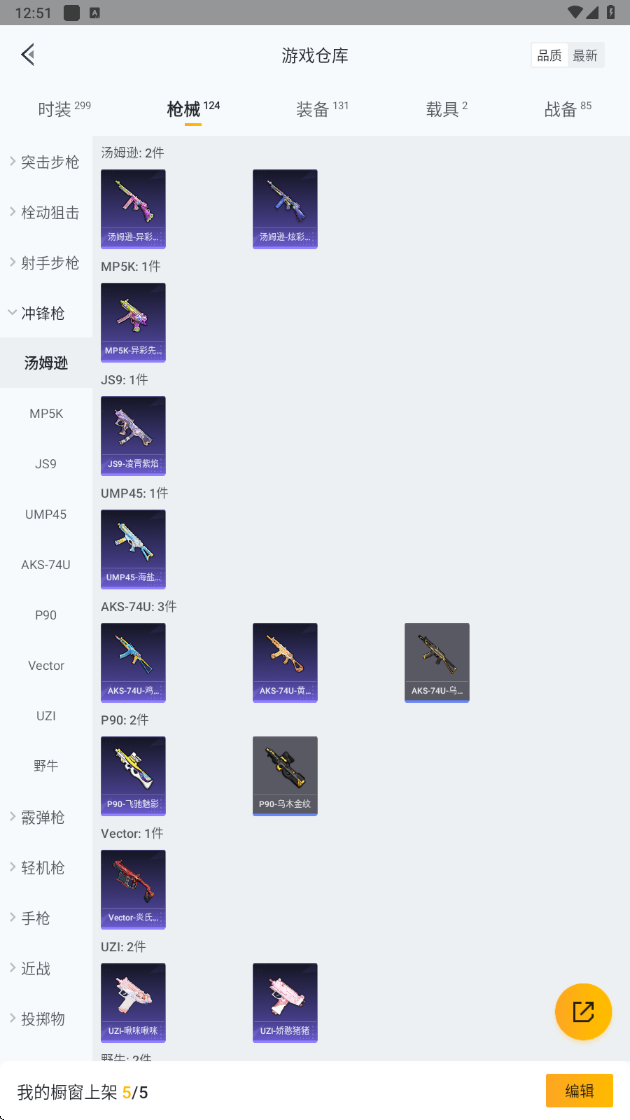
Task: Expand the 突击步枪 category
Action: coord(46,162)
